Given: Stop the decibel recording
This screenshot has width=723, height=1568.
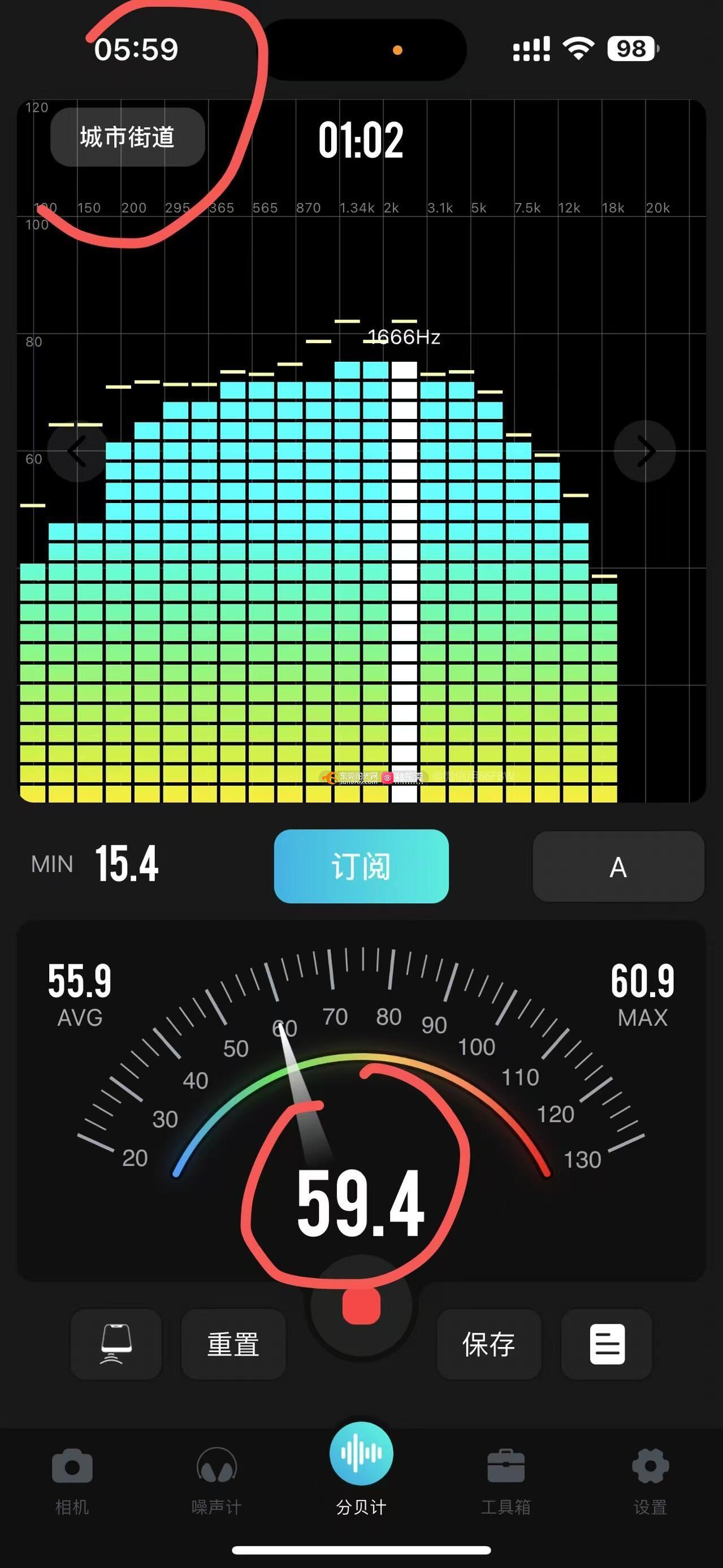Looking at the screenshot, I should (x=361, y=1306).
